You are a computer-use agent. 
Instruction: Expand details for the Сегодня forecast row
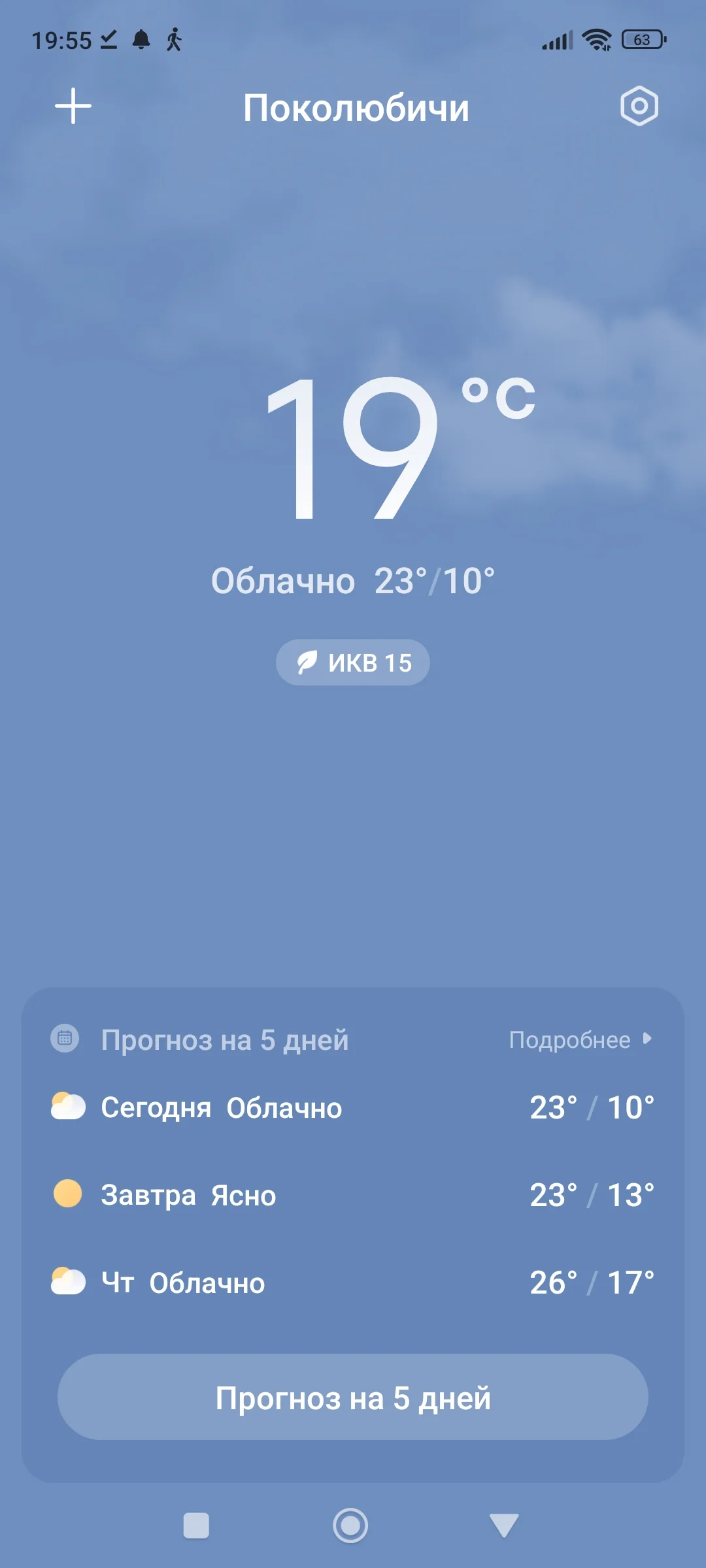pyautogui.click(x=353, y=1107)
